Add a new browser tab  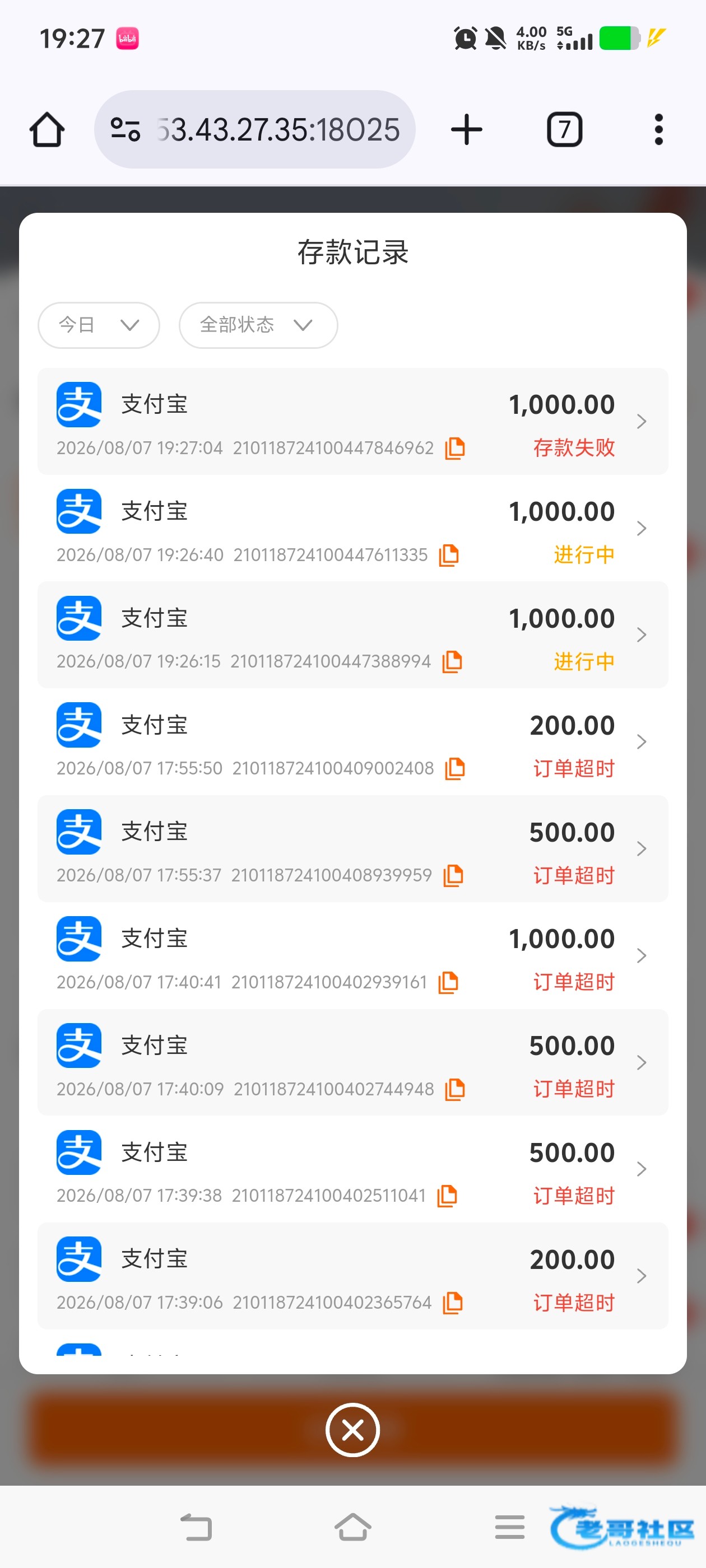467,130
